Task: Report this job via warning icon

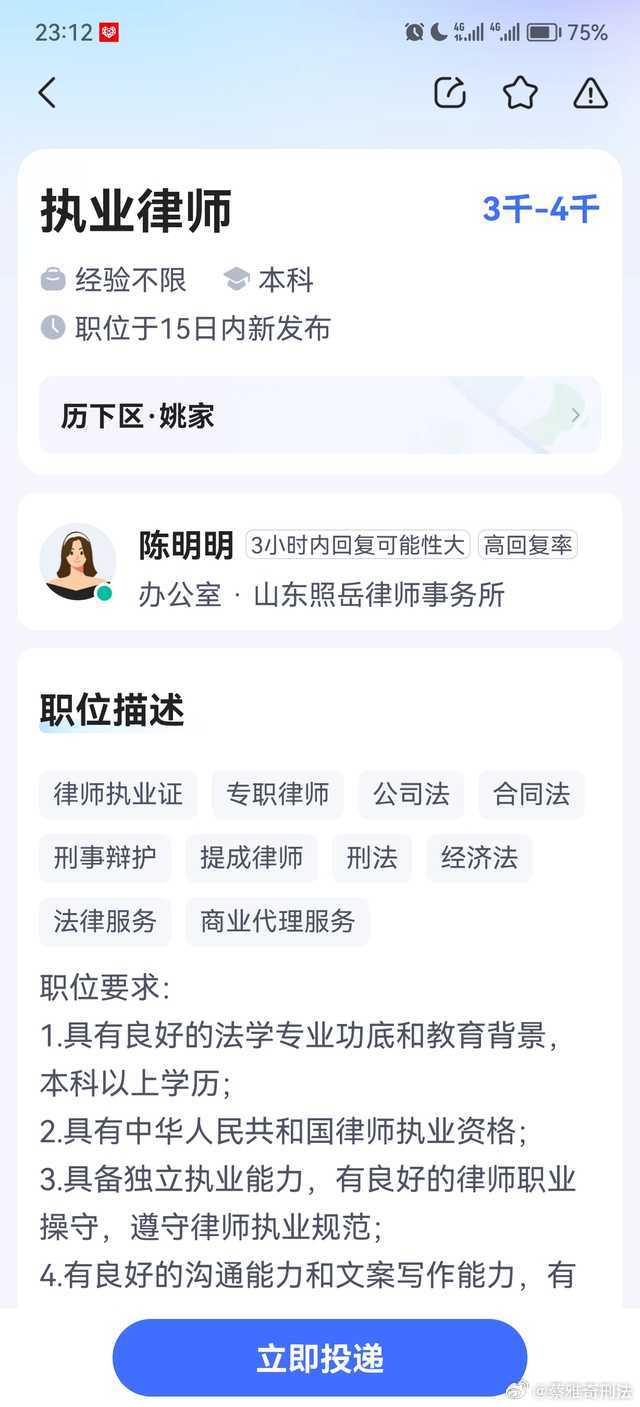Action: [x=590, y=93]
